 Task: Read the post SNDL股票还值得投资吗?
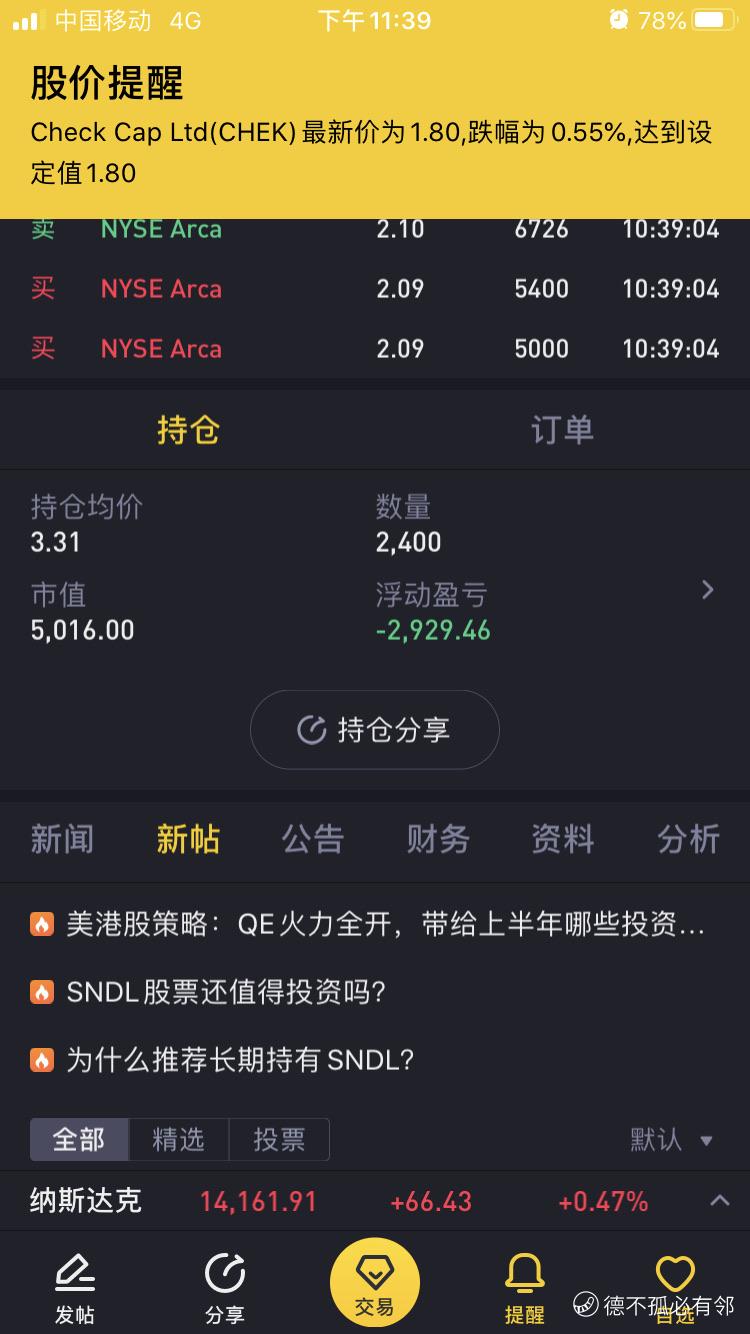click(225, 992)
